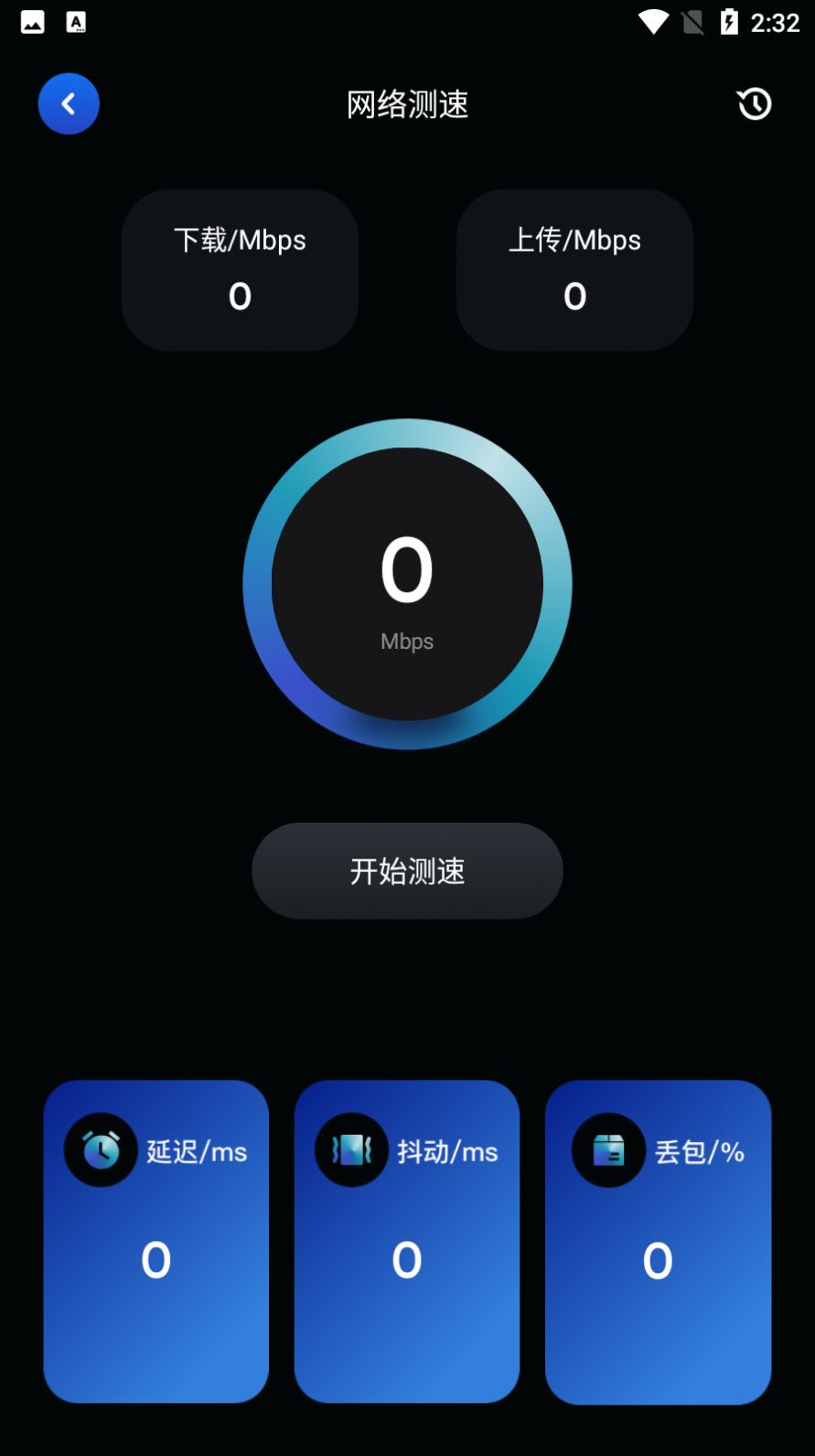Open the speed test history
The image size is (815, 1456).
[x=754, y=104]
